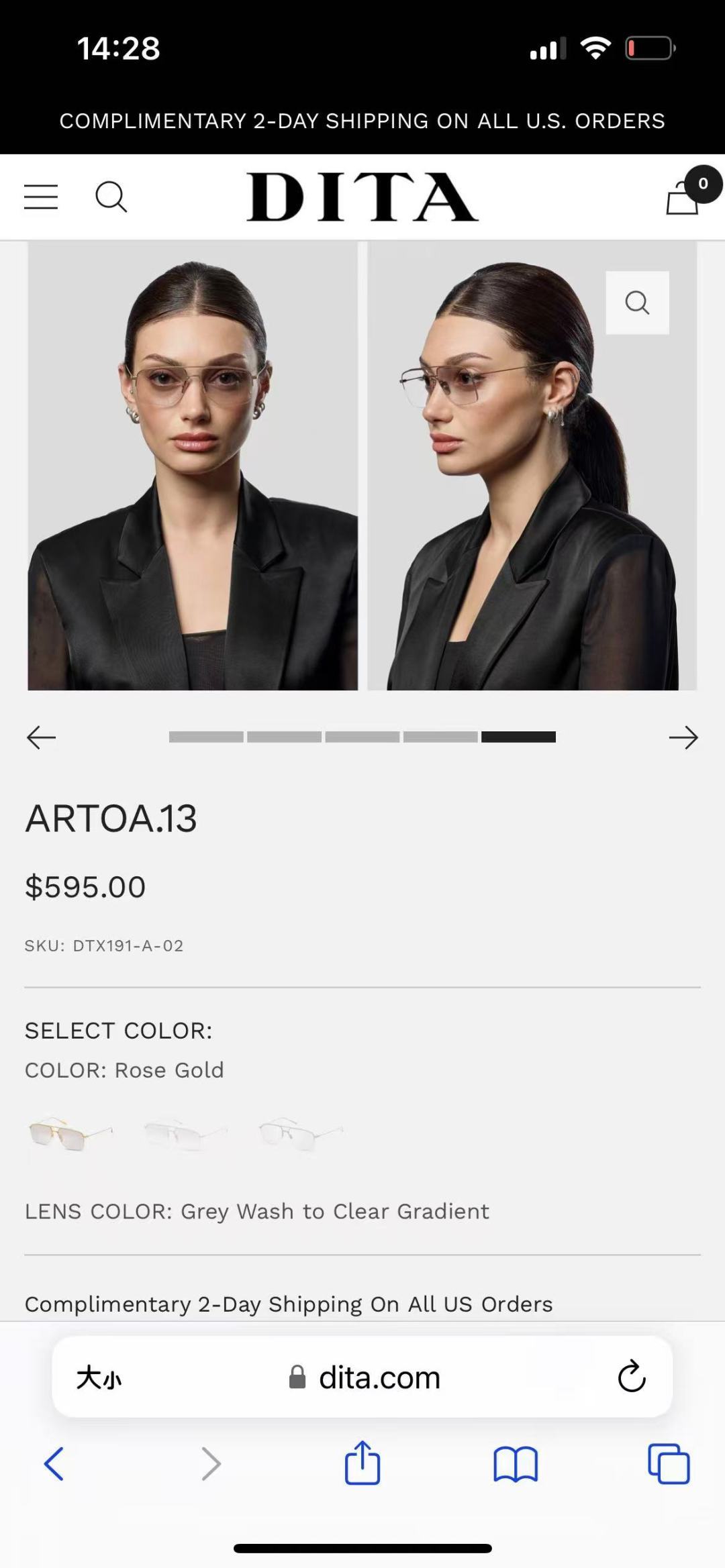The width and height of the screenshot is (725, 1568).
Task: Zoom the product image with magnifier
Action: (637, 303)
